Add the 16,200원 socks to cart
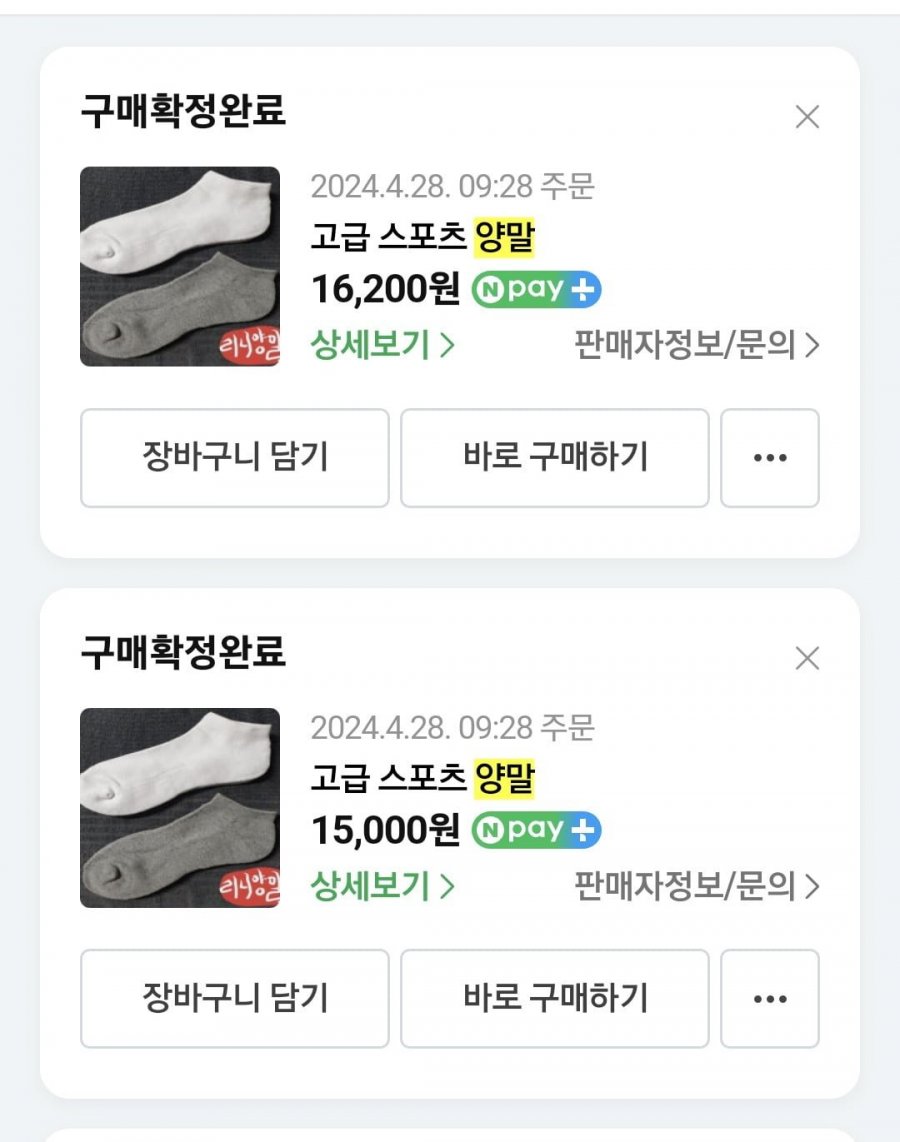The height and width of the screenshot is (1142, 900). (x=234, y=458)
